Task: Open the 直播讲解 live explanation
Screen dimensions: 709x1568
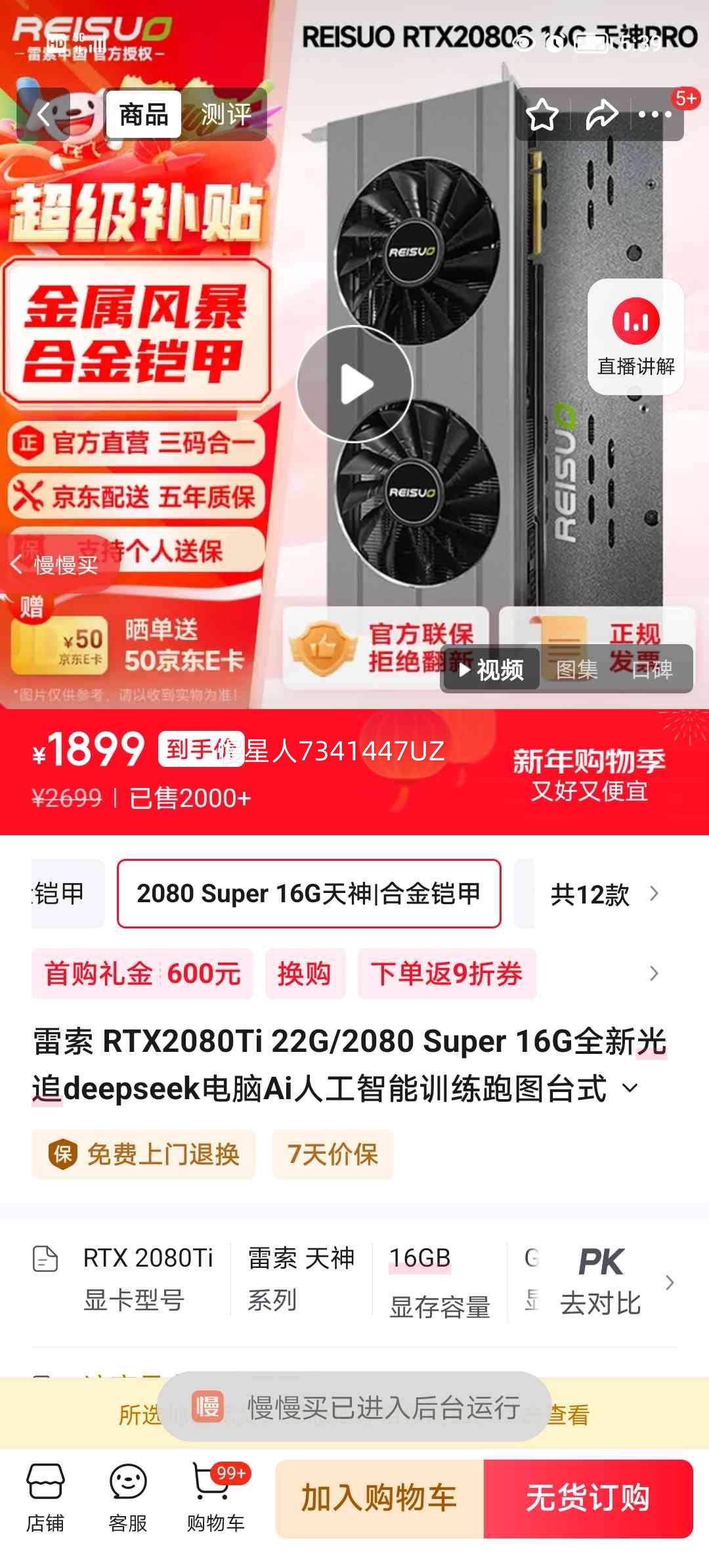Action: (x=635, y=335)
